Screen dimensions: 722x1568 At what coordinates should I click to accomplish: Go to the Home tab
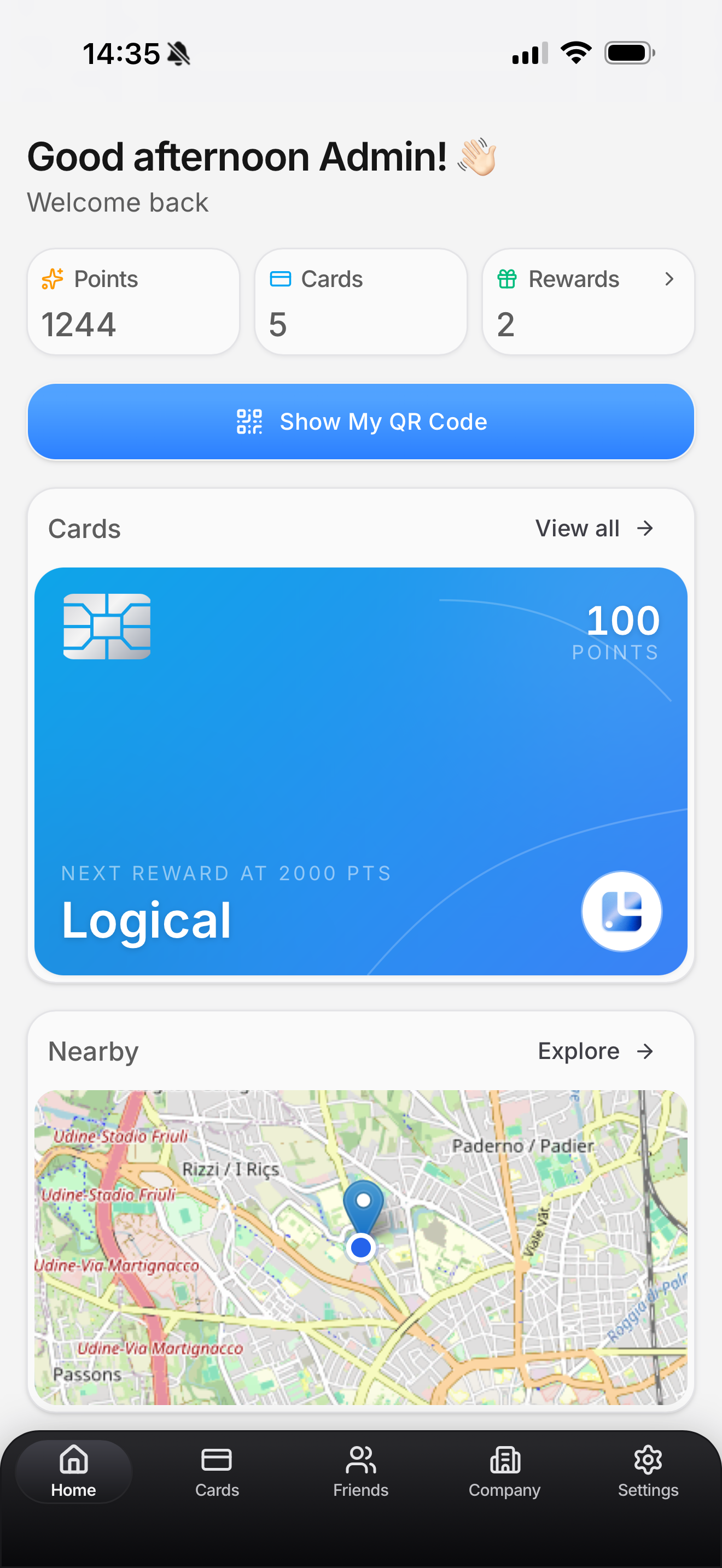pos(74,1471)
